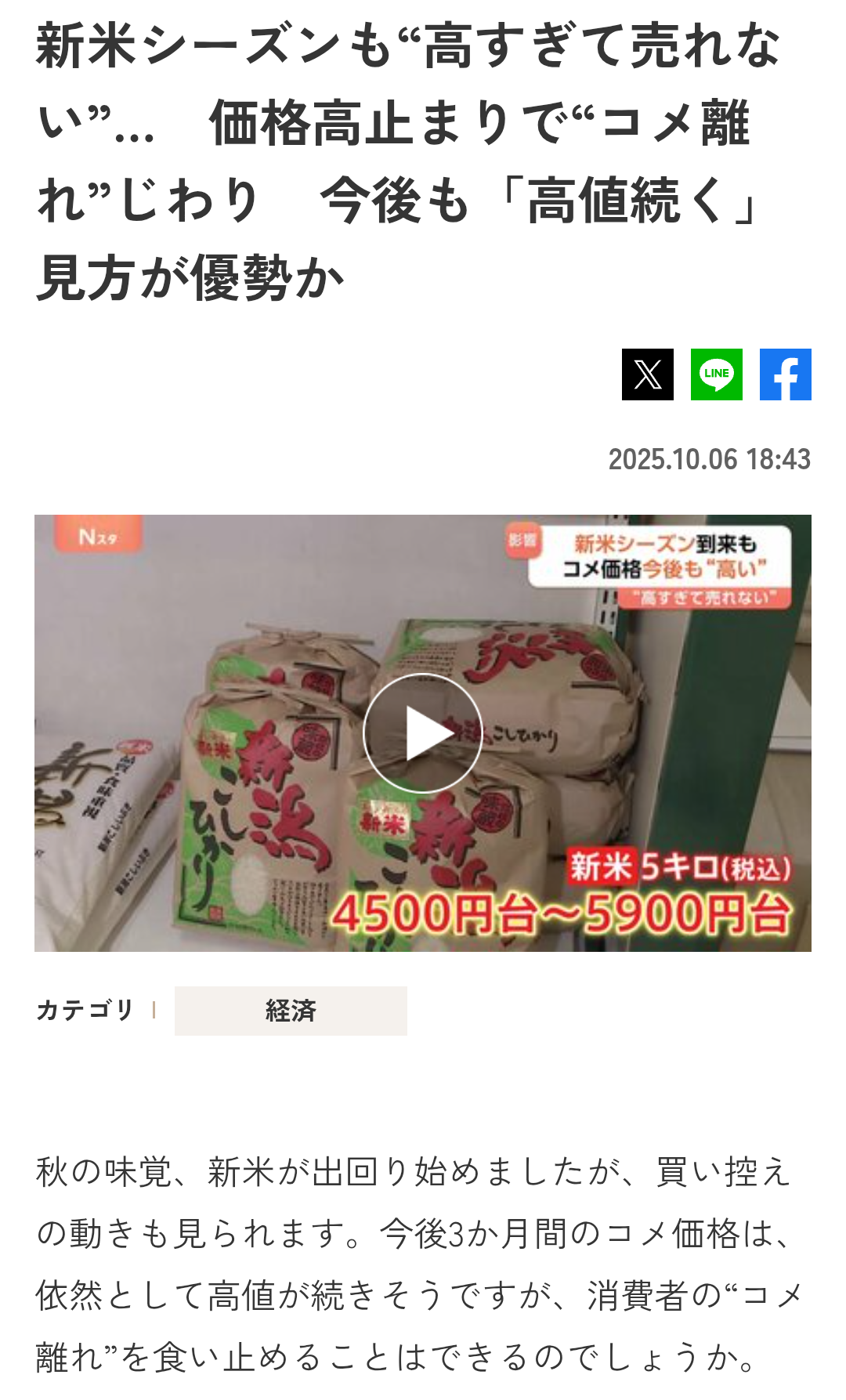The height and width of the screenshot is (1400, 846).
Task: Share the article on X
Action: click(647, 374)
